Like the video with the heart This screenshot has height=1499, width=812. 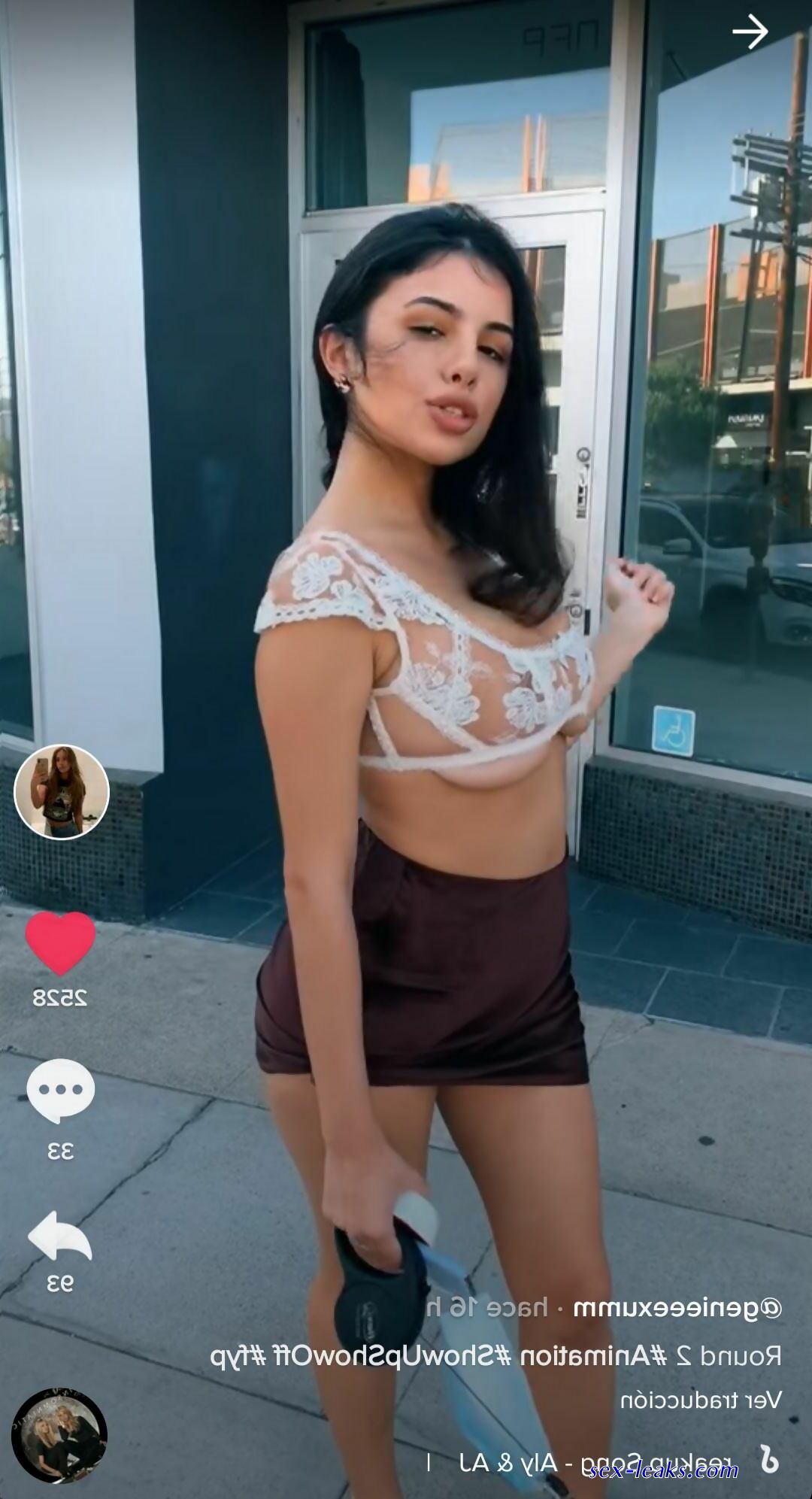coord(60,945)
